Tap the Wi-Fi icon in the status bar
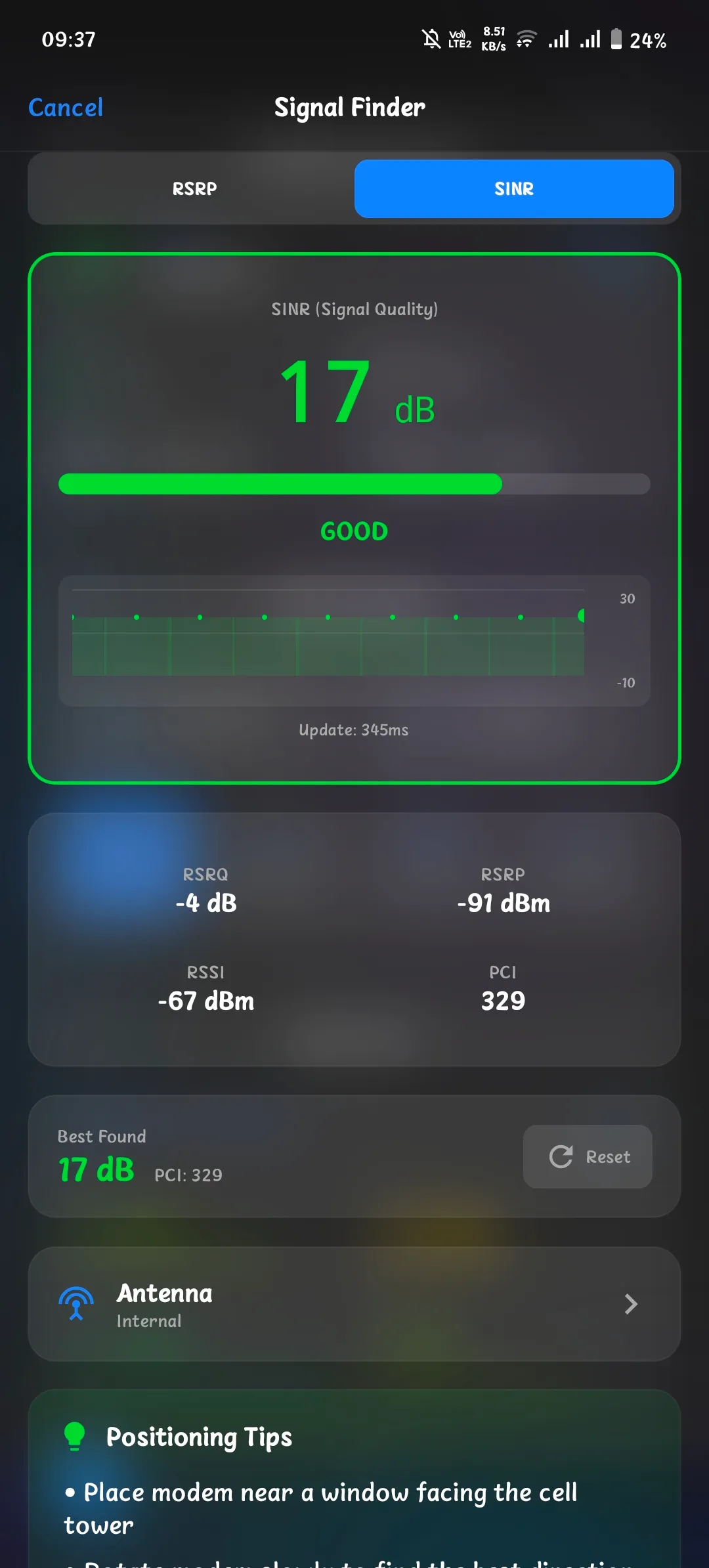Image resolution: width=709 pixels, height=1568 pixels. click(526, 39)
